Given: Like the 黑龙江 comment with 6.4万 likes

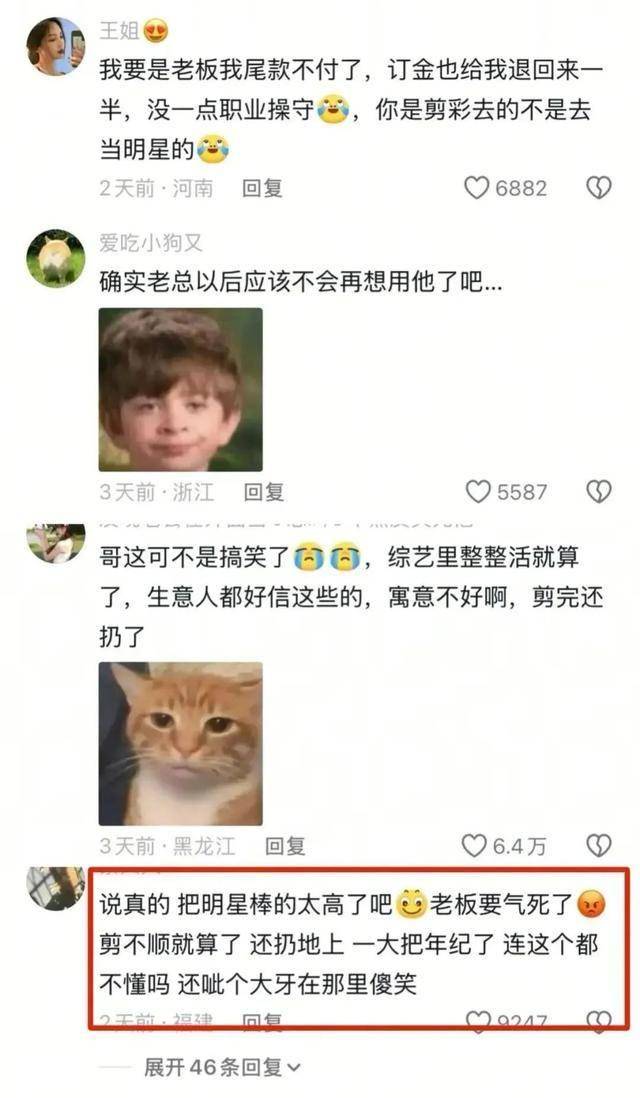Looking at the screenshot, I should [x=475, y=845].
